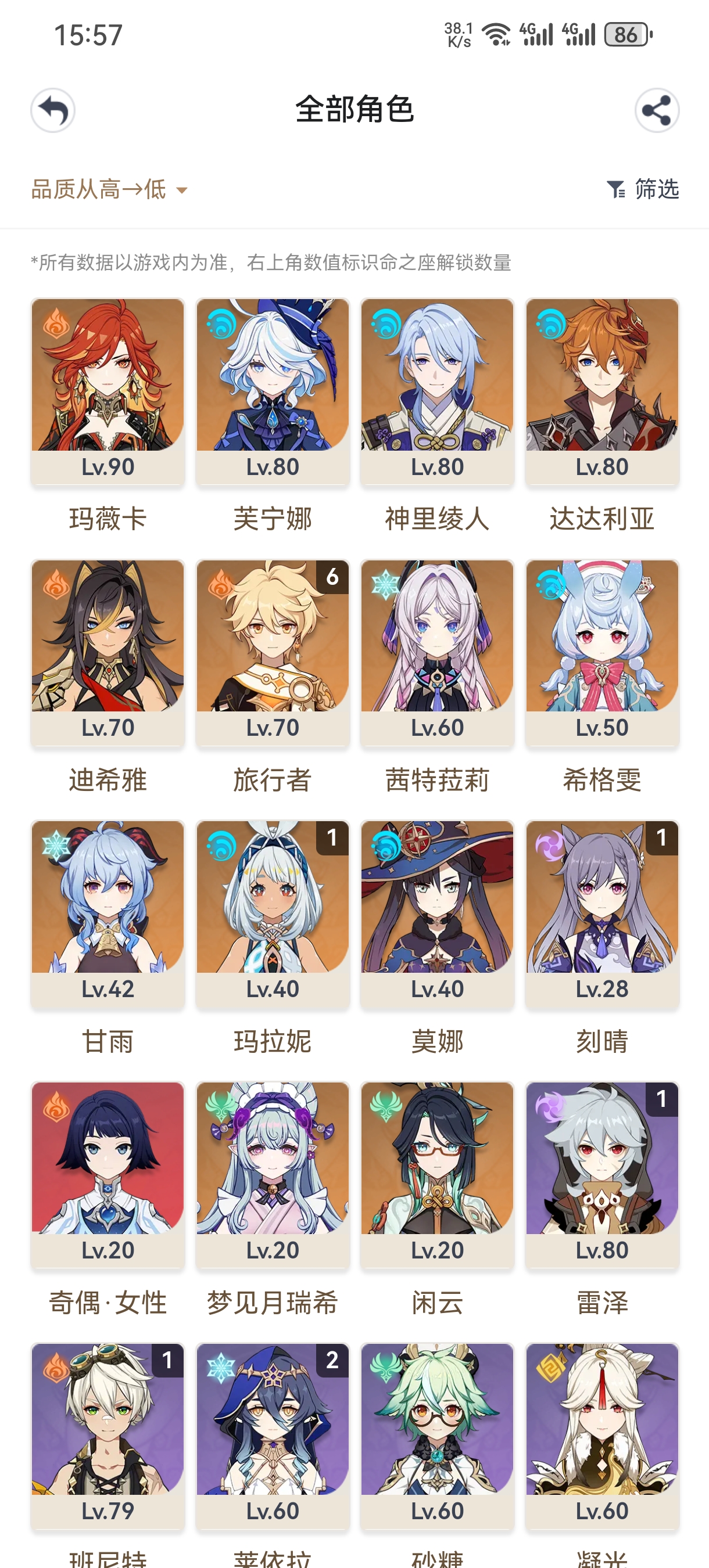Tap the share icon at top right

tap(656, 111)
